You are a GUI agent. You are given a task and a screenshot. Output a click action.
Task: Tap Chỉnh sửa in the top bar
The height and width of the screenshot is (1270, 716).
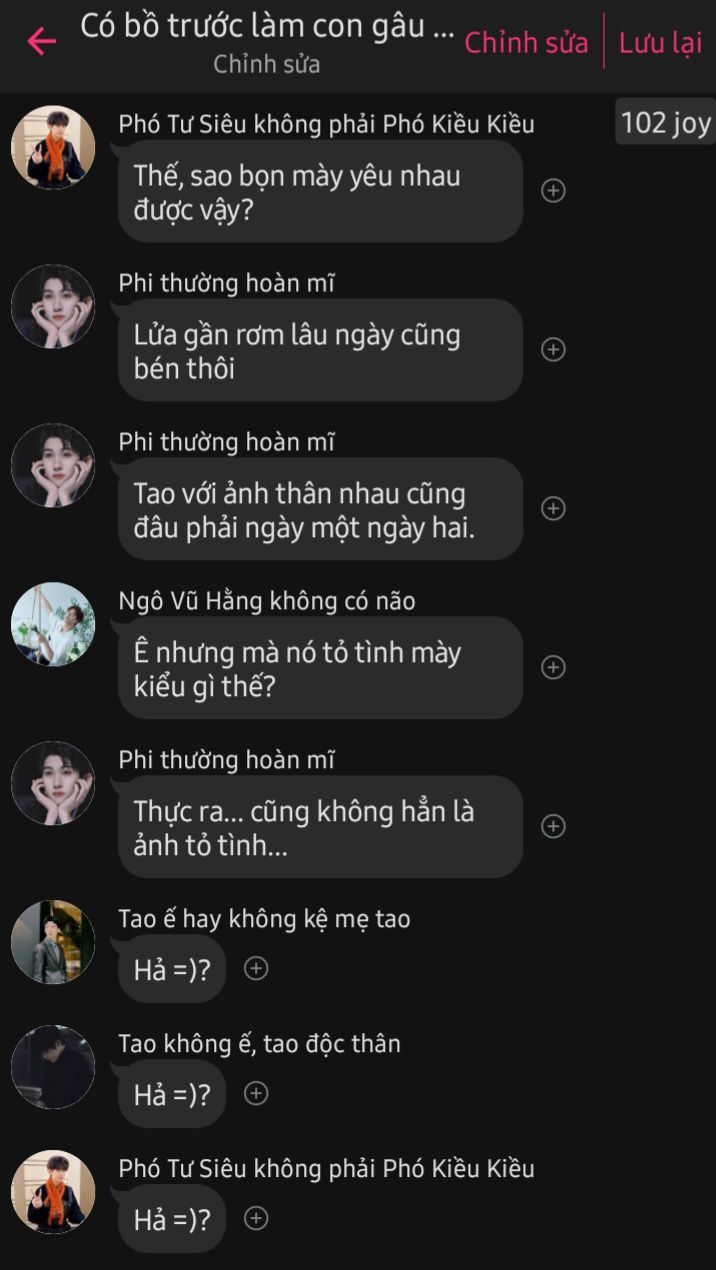click(x=526, y=43)
